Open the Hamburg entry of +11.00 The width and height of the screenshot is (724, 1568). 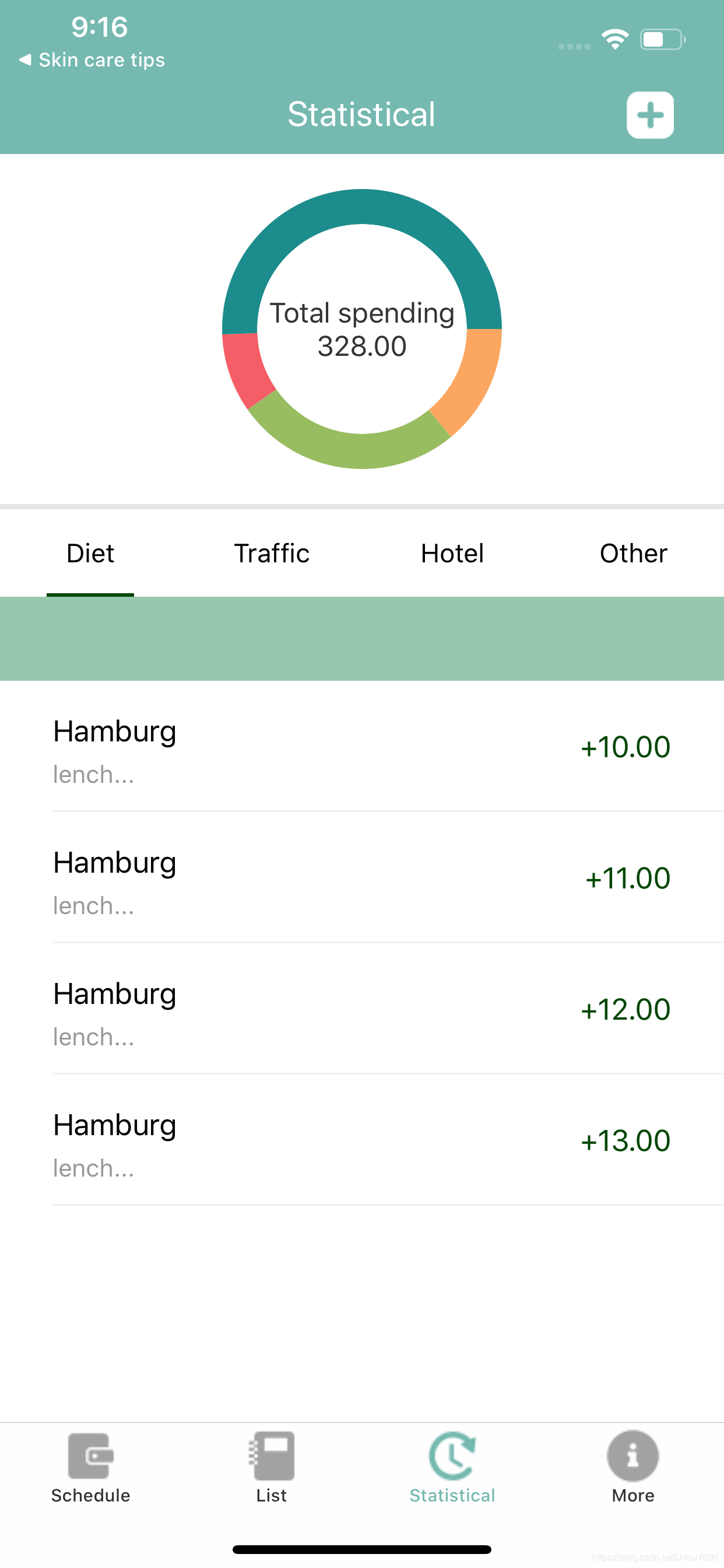[x=362, y=878]
